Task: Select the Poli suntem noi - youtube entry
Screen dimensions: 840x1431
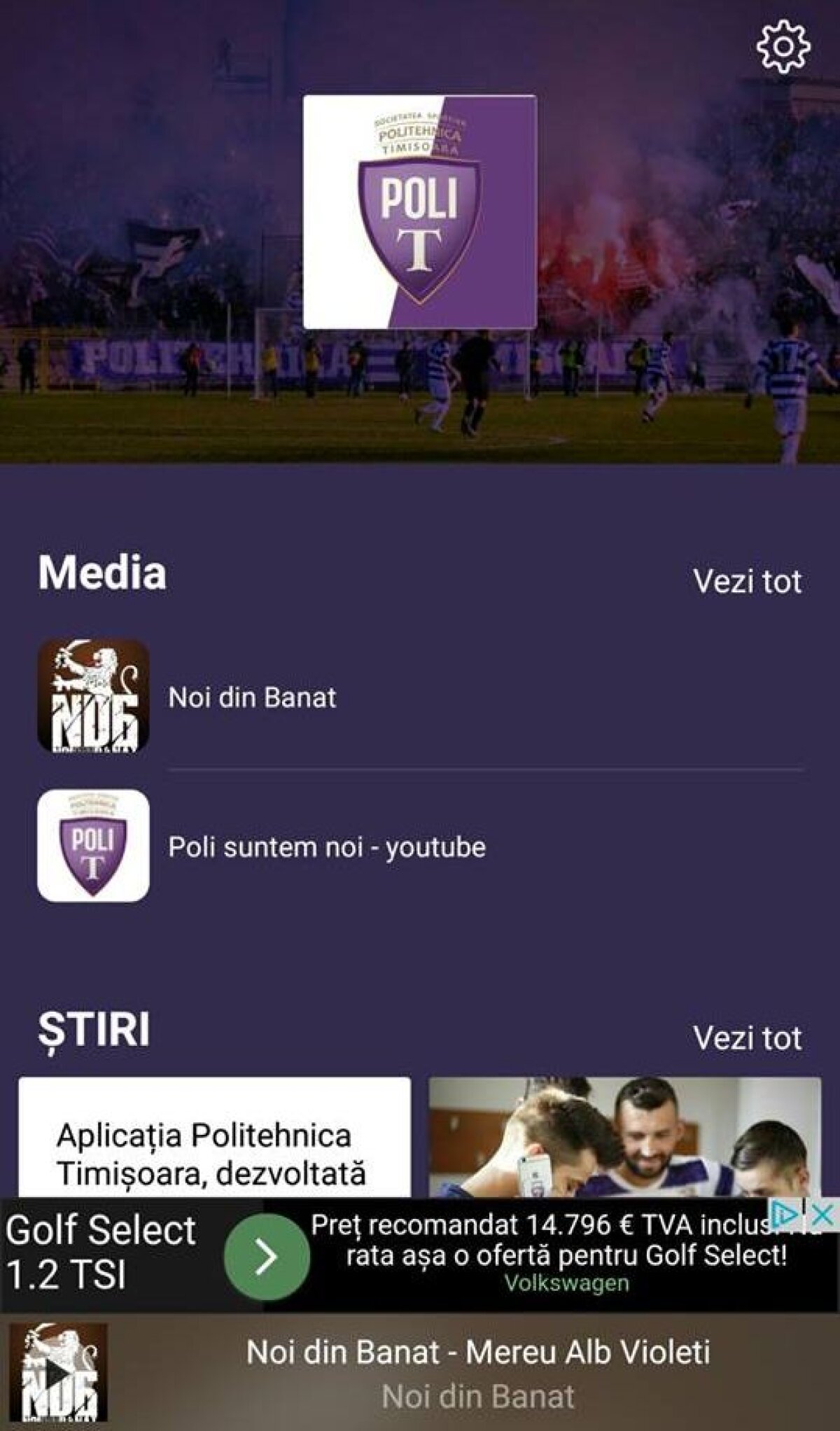Action: [x=329, y=847]
